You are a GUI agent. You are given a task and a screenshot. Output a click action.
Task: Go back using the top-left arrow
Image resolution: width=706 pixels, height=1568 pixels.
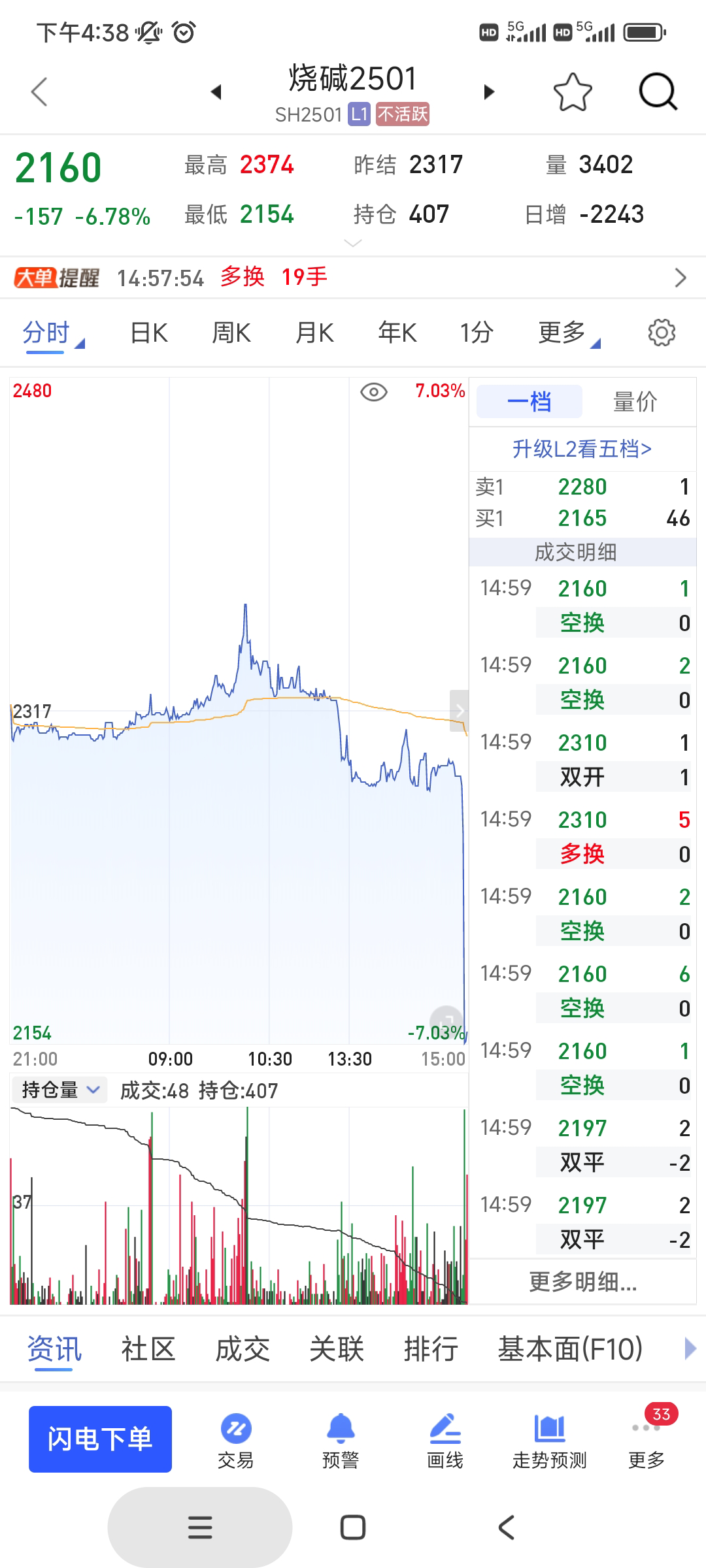click(40, 91)
